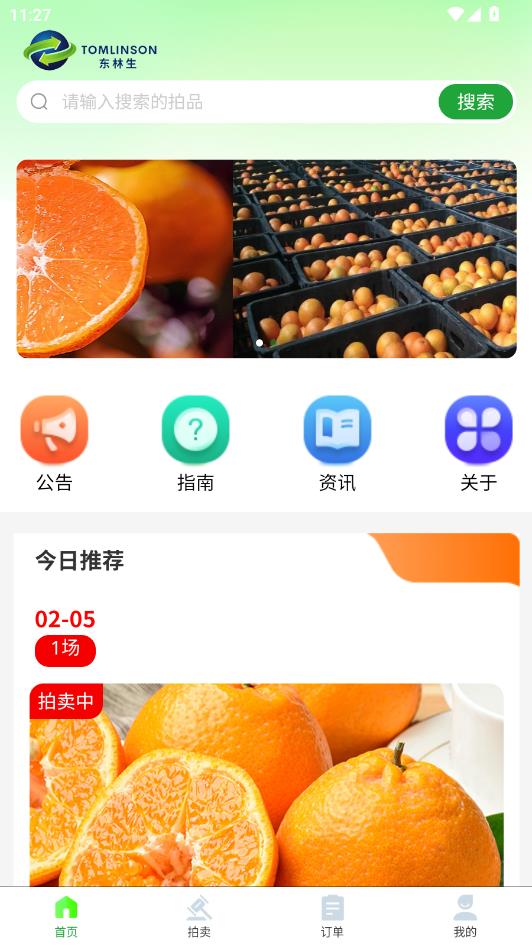The width and height of the screenshot is (532, 946).
Task: Tap the auction item search field
Action: point(228,101)
